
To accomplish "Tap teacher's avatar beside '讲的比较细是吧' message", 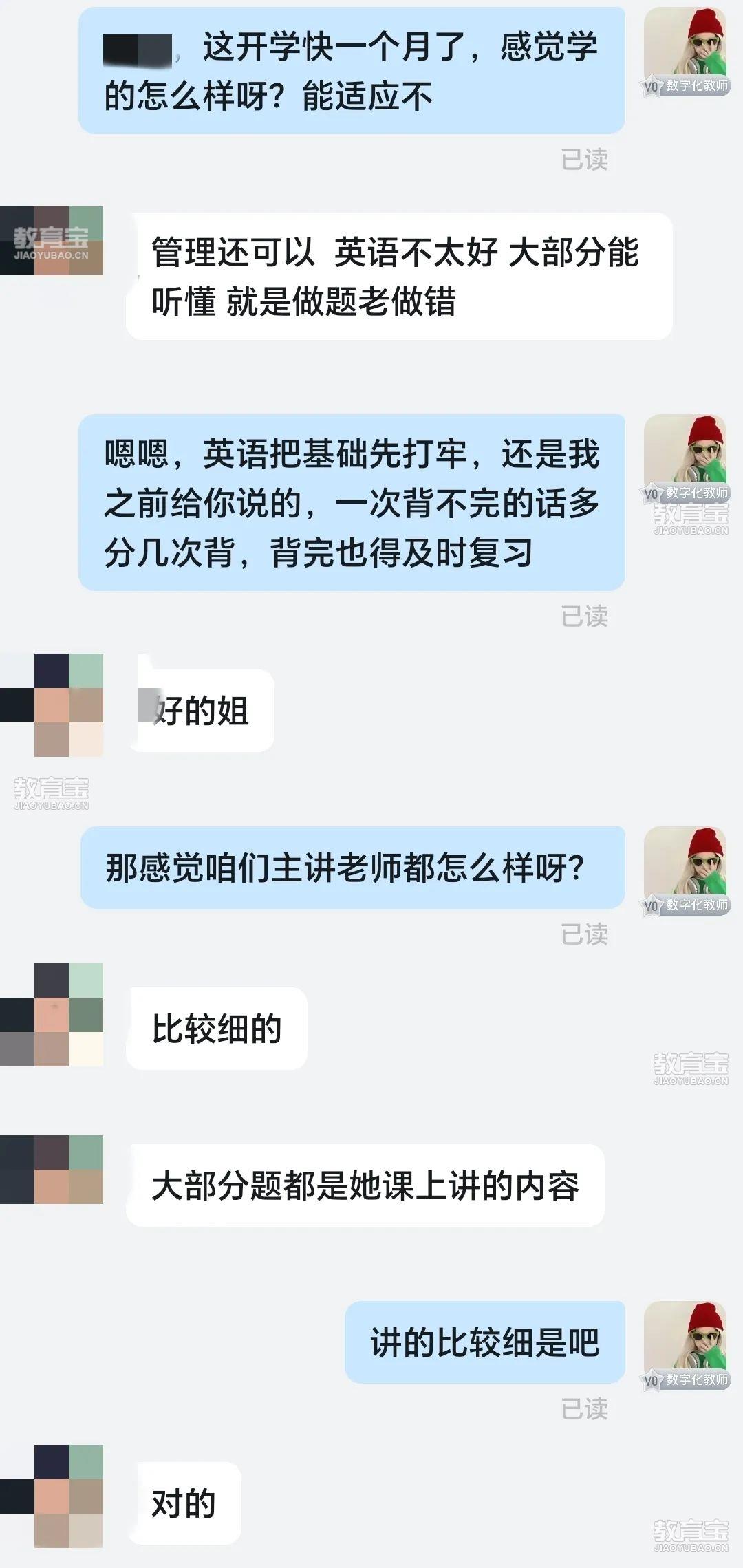I will (686, 1345).
